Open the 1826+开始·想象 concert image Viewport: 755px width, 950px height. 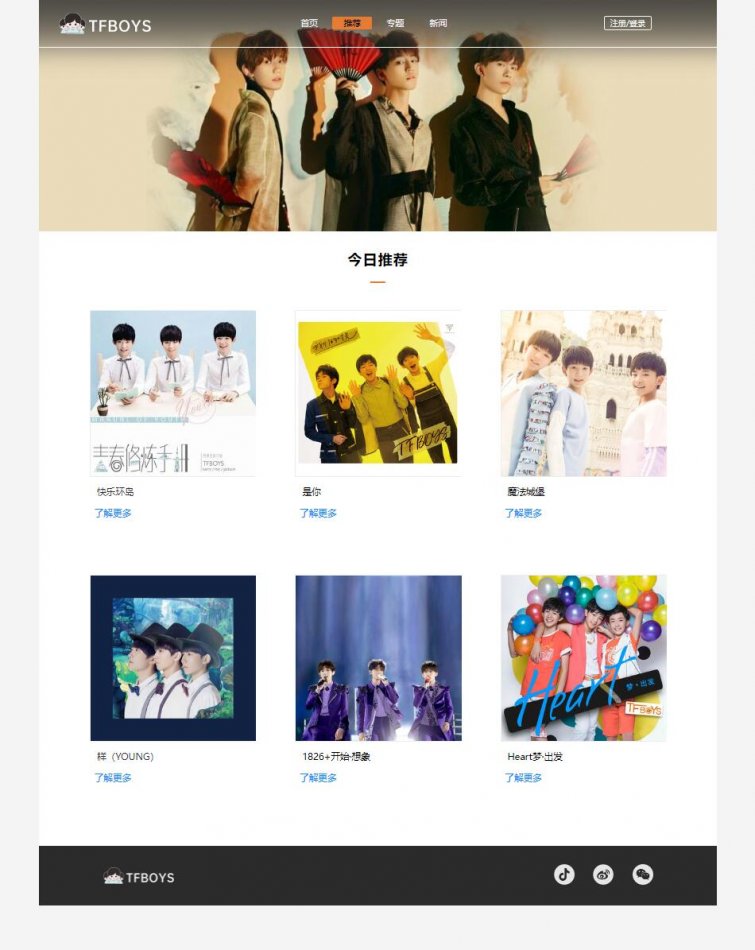378,658
